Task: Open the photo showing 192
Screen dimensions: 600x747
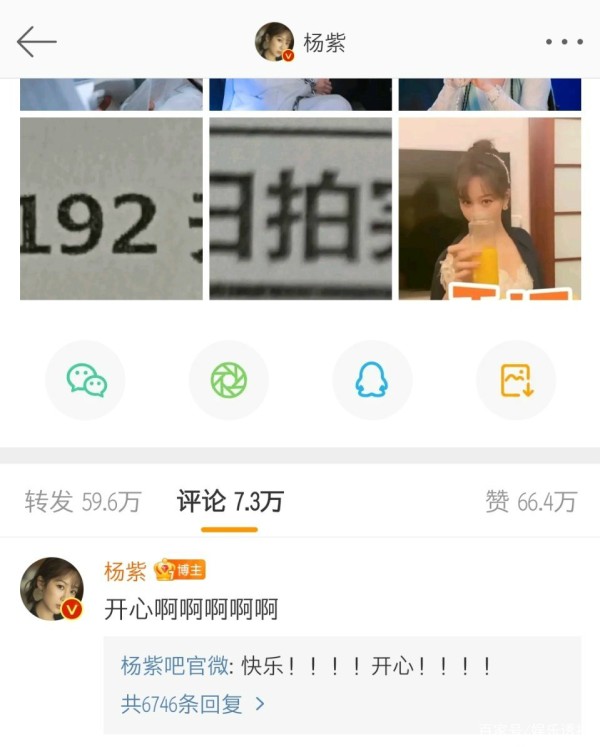Action: [110, 209]
